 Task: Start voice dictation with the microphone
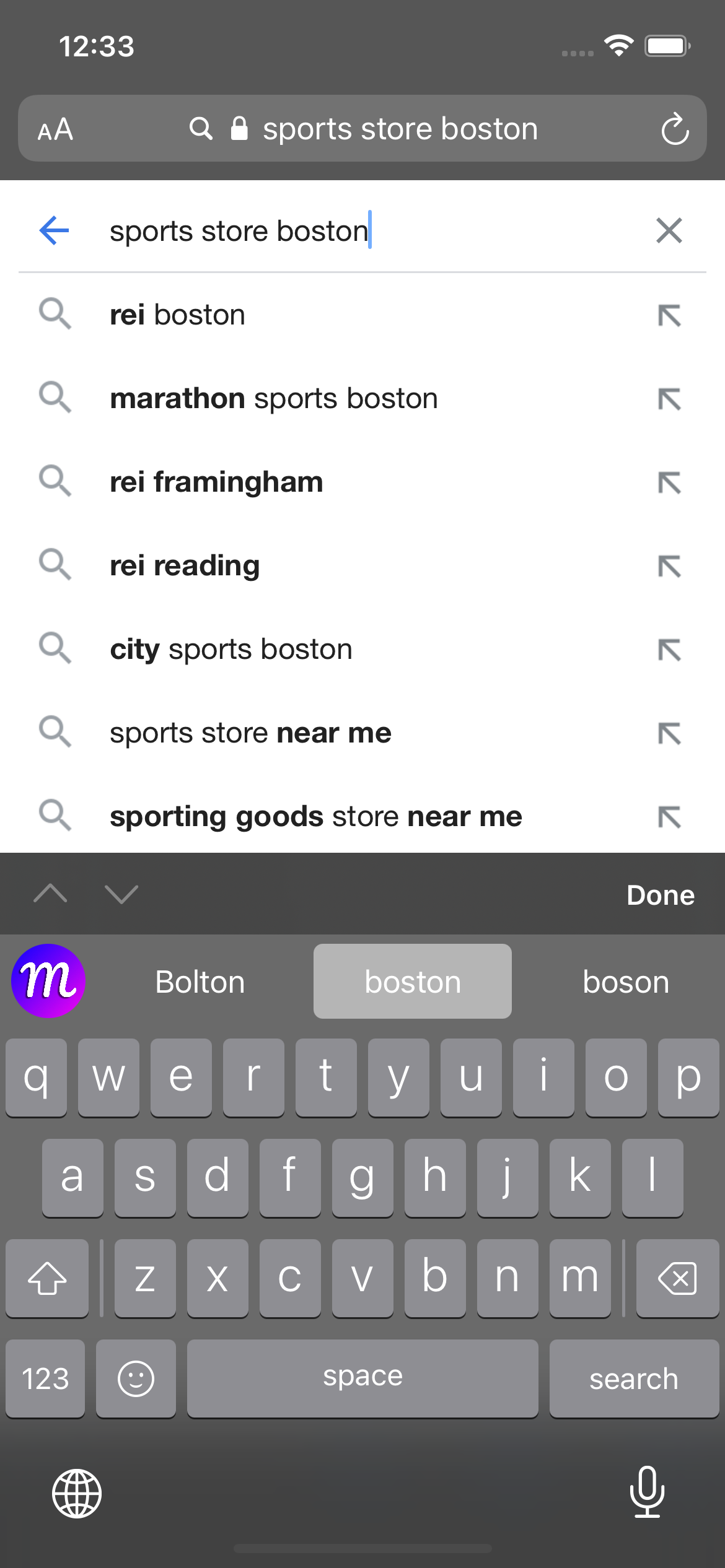pyautogui.click(x=647, y=1492)
